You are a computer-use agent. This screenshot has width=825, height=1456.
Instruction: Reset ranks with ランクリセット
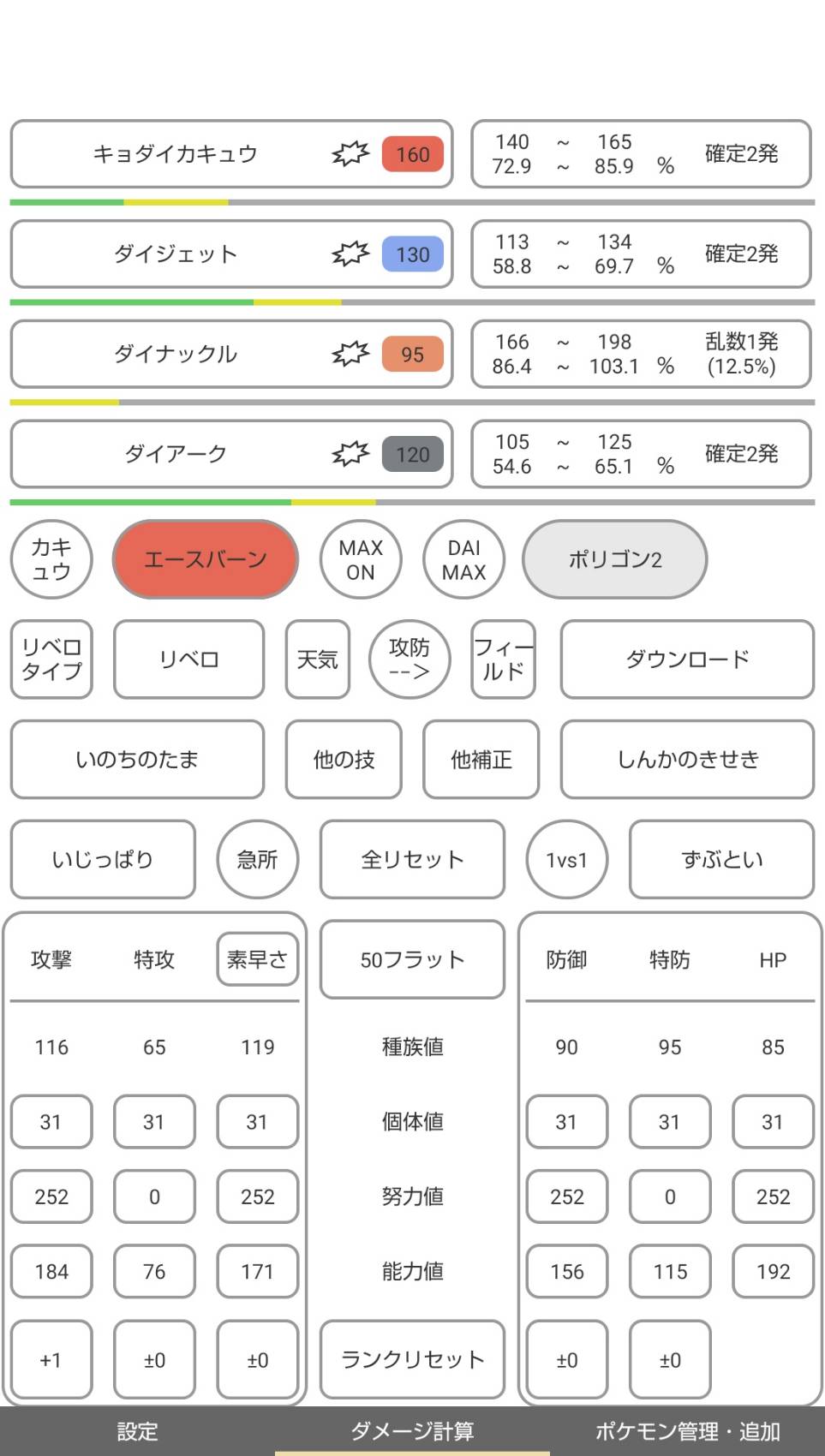[412, 1359]
